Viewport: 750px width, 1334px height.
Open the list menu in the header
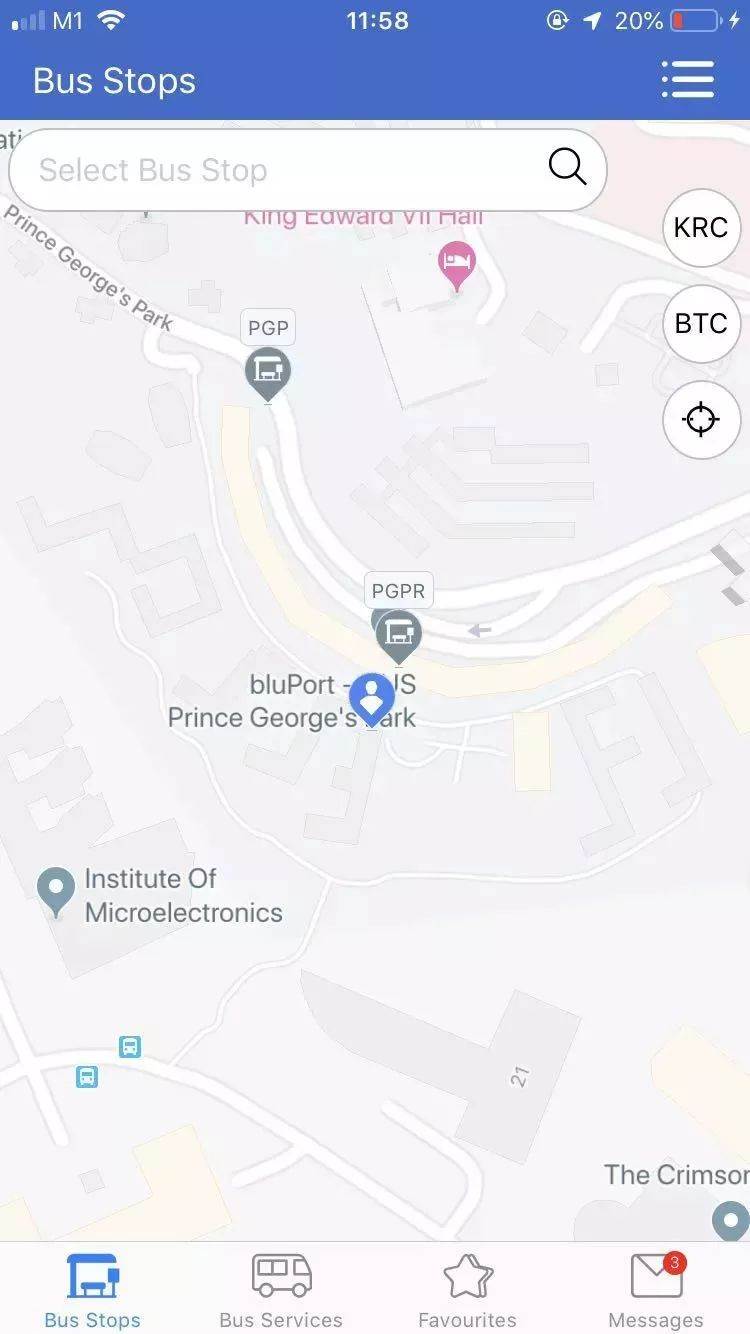click(x=688, y=80)
